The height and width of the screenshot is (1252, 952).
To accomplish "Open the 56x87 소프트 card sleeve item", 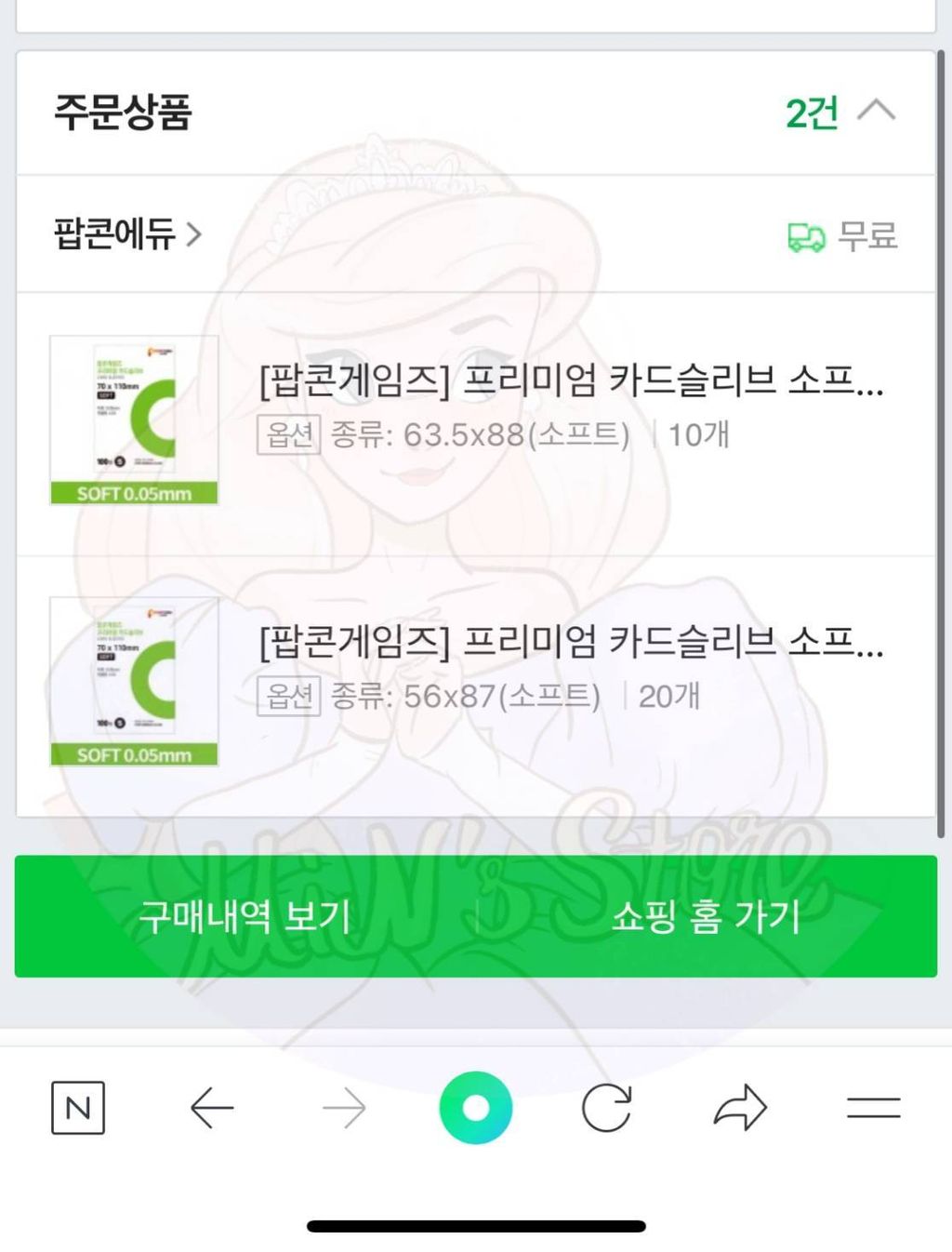I will [x=476, y=686].
